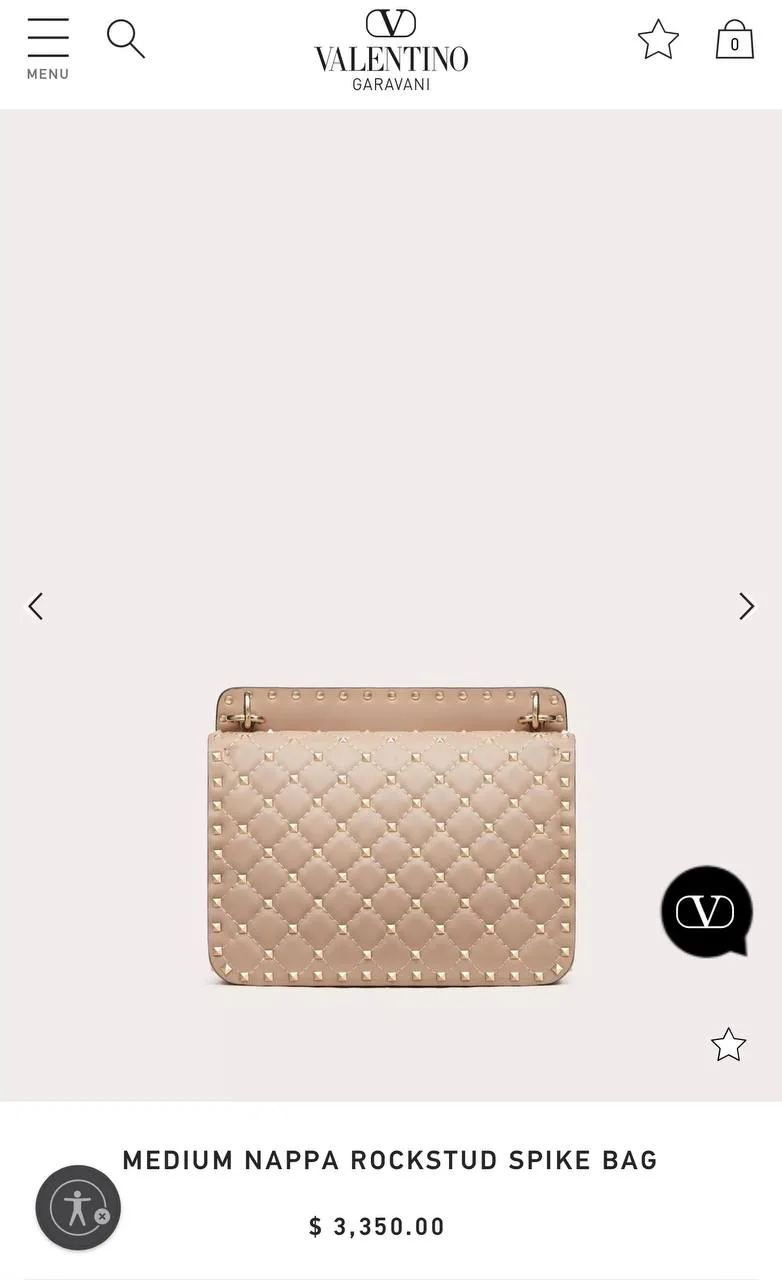
Task: Open the shopping bag
Action: pyautogui.click(x=734, y=41)
